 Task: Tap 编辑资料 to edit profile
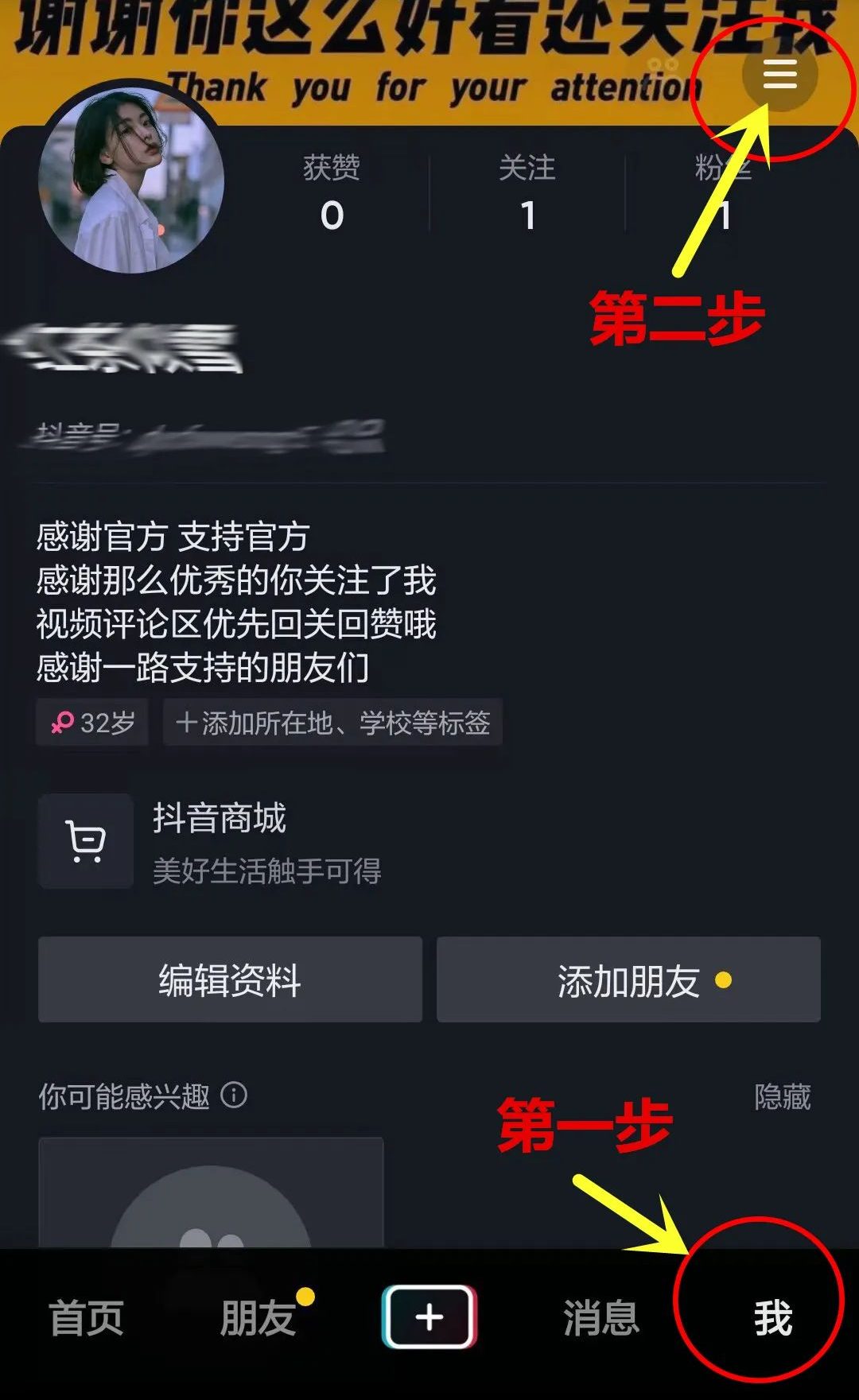point(230,981)
